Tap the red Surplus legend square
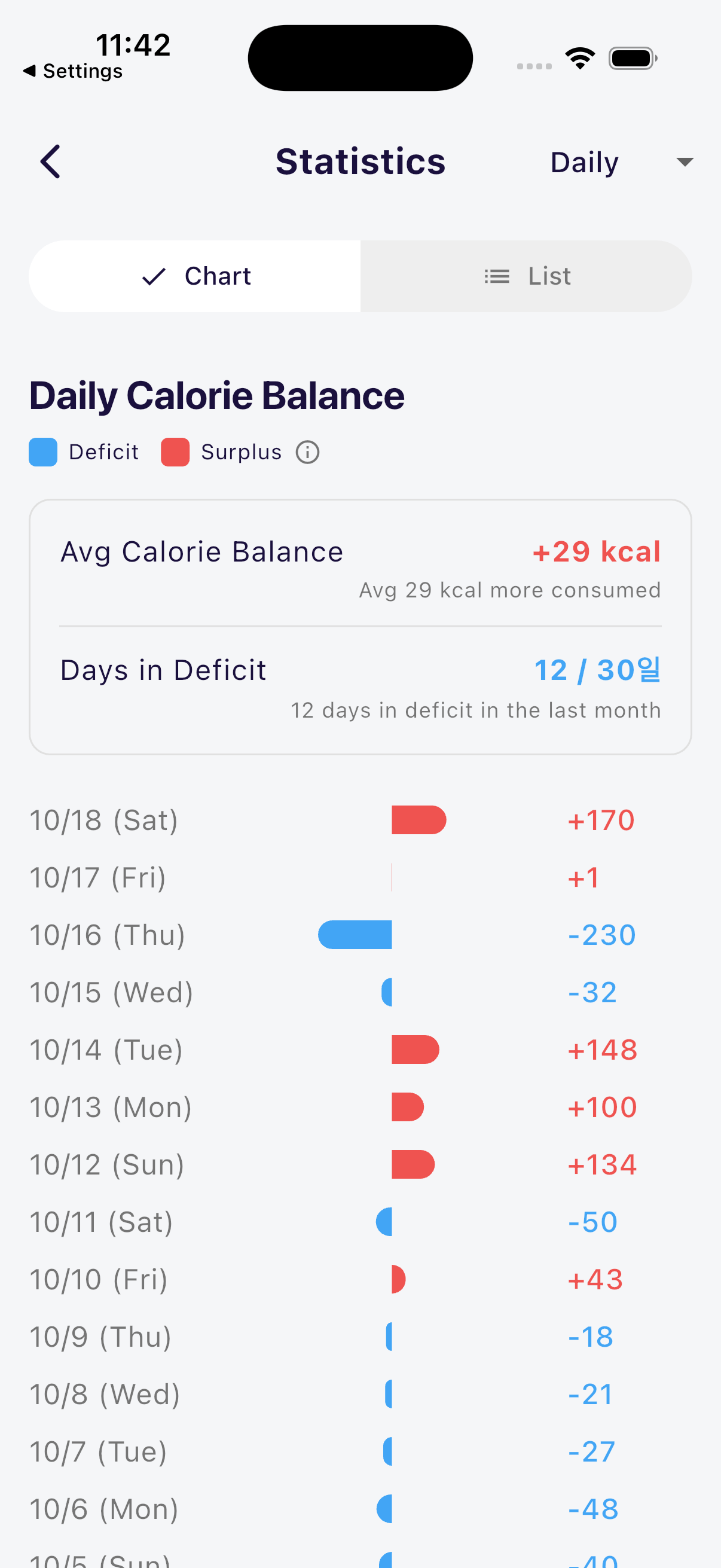The image size is (721, 1568). click(x=175, y=452)
